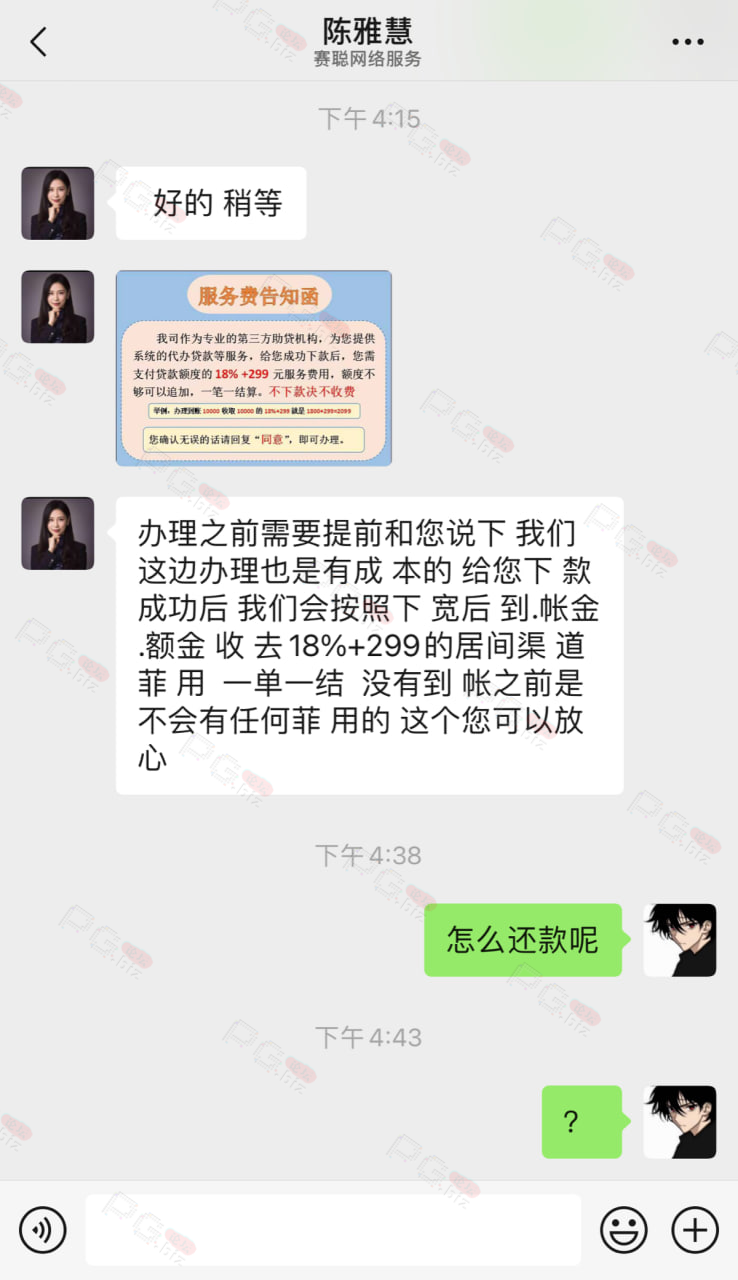Open the 服务费告知函 image message
Viewport: 738px width, 1280px height.
[x=254, y=368]
